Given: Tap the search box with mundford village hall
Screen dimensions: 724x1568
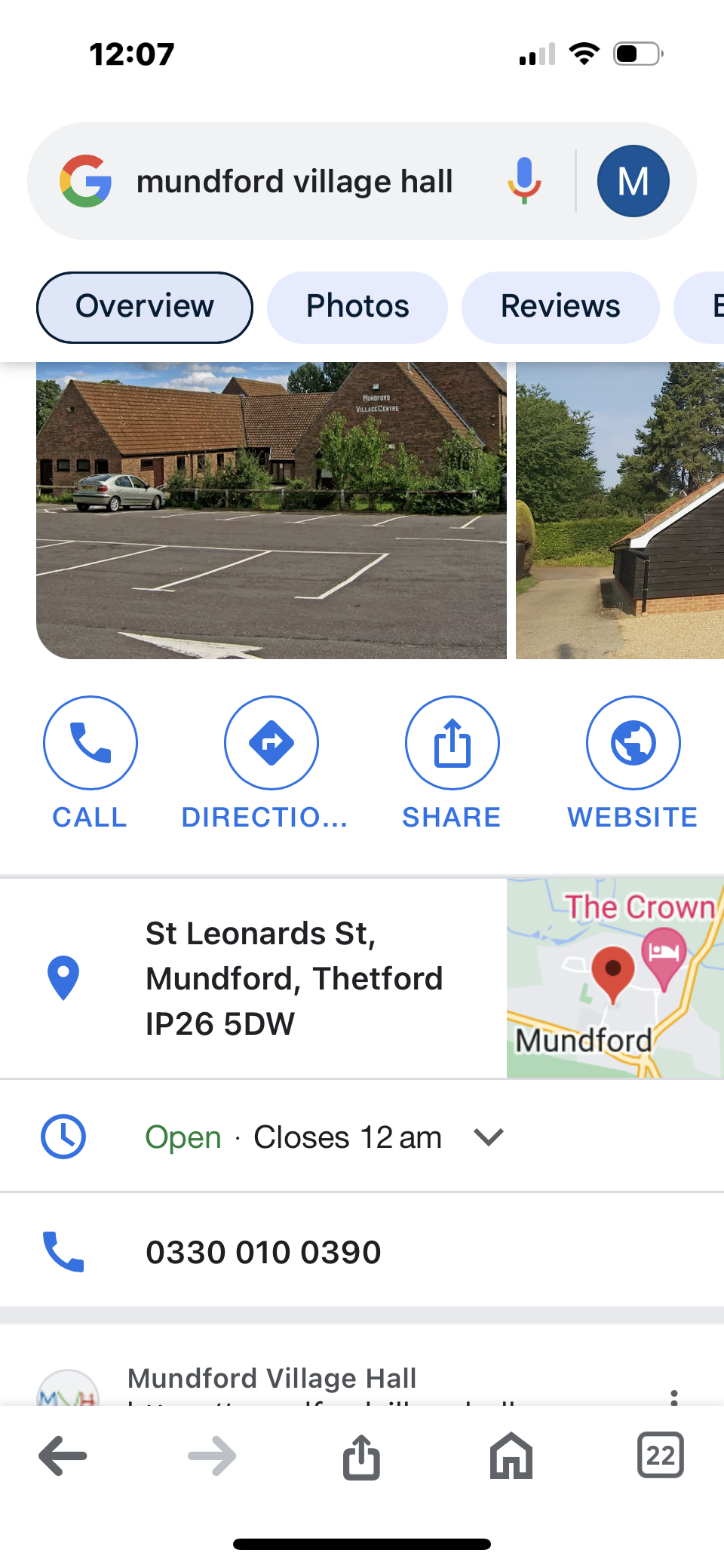Looking at the screenshot, I should (x=294, y=182).
